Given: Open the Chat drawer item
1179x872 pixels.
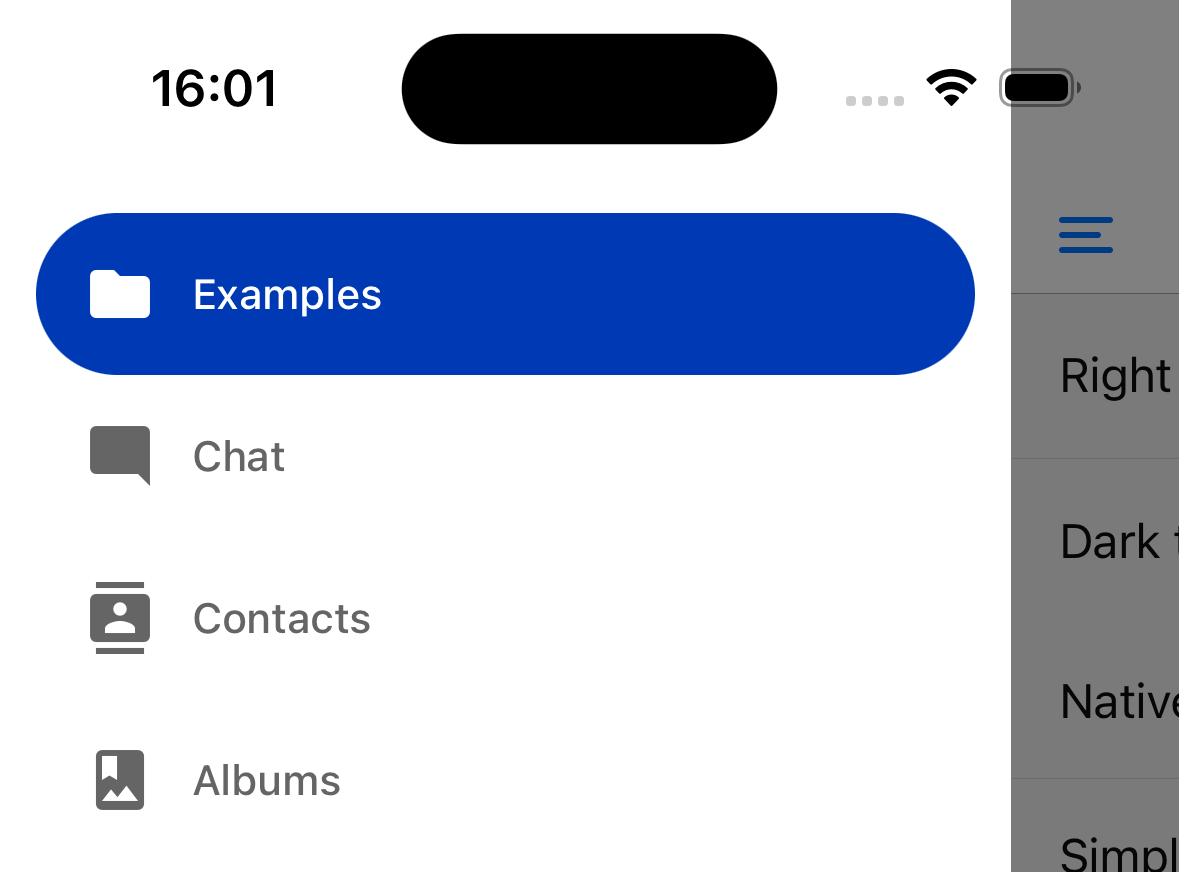Looking at the screenshot, I should click(x=238, y=457).
